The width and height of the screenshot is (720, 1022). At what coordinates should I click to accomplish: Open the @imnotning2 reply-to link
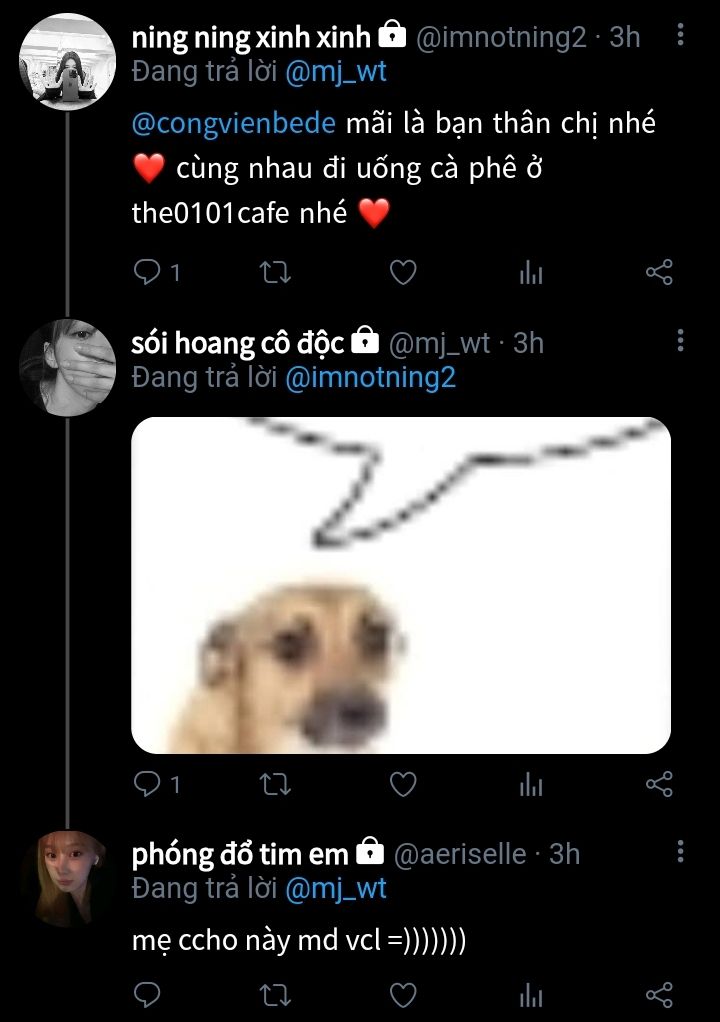[370, 377]
